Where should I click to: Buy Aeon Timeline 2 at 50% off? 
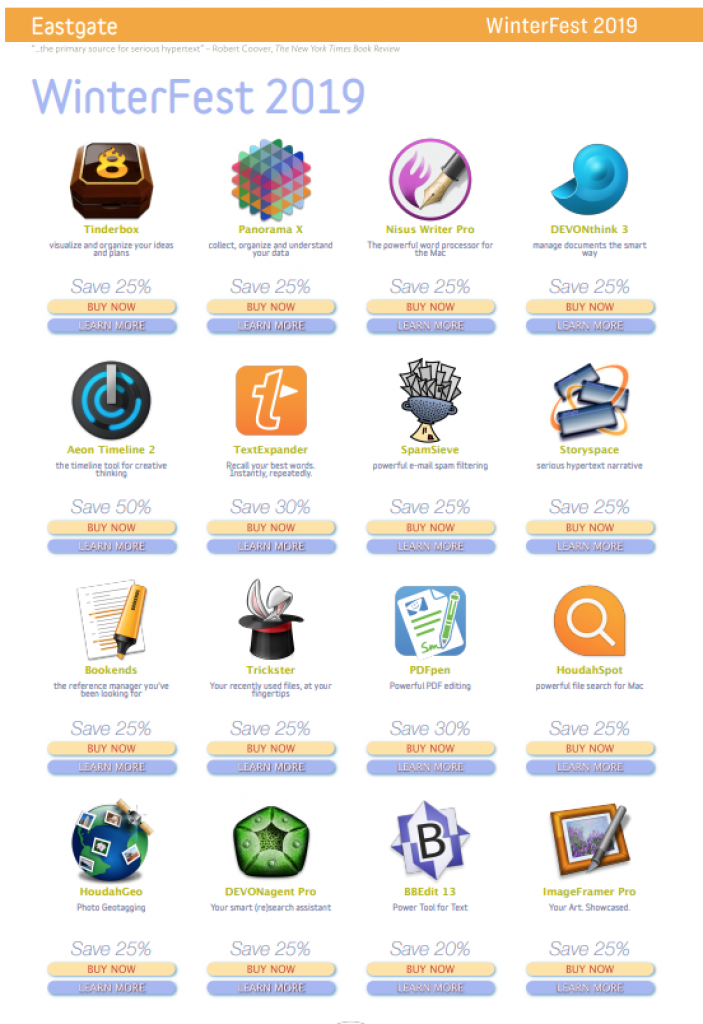[x=111, y=528]
